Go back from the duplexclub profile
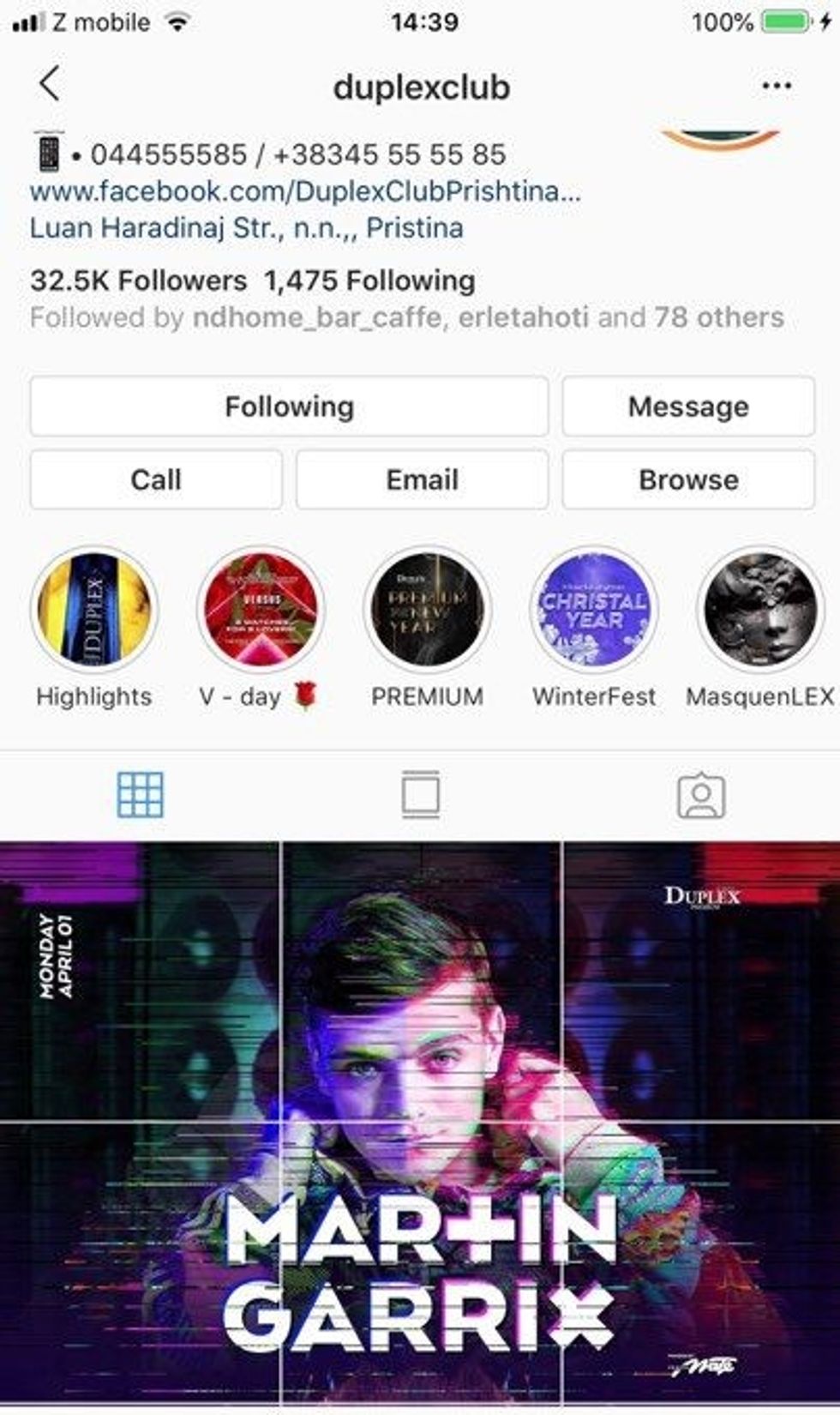The image size is (840, 1415). [50, 84]
